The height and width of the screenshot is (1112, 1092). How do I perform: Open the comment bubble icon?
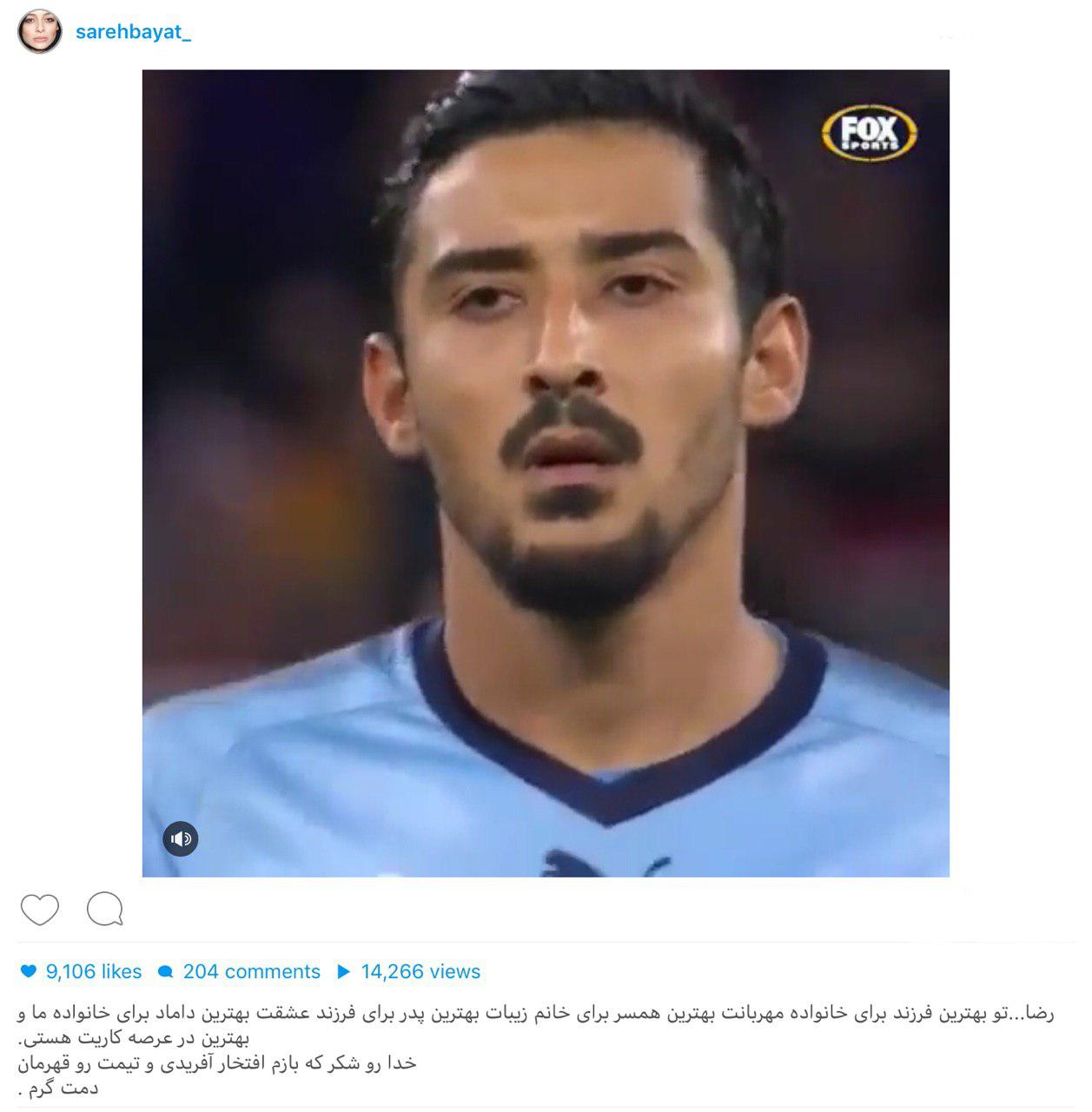pyautogui.click(x=105, y=910)
